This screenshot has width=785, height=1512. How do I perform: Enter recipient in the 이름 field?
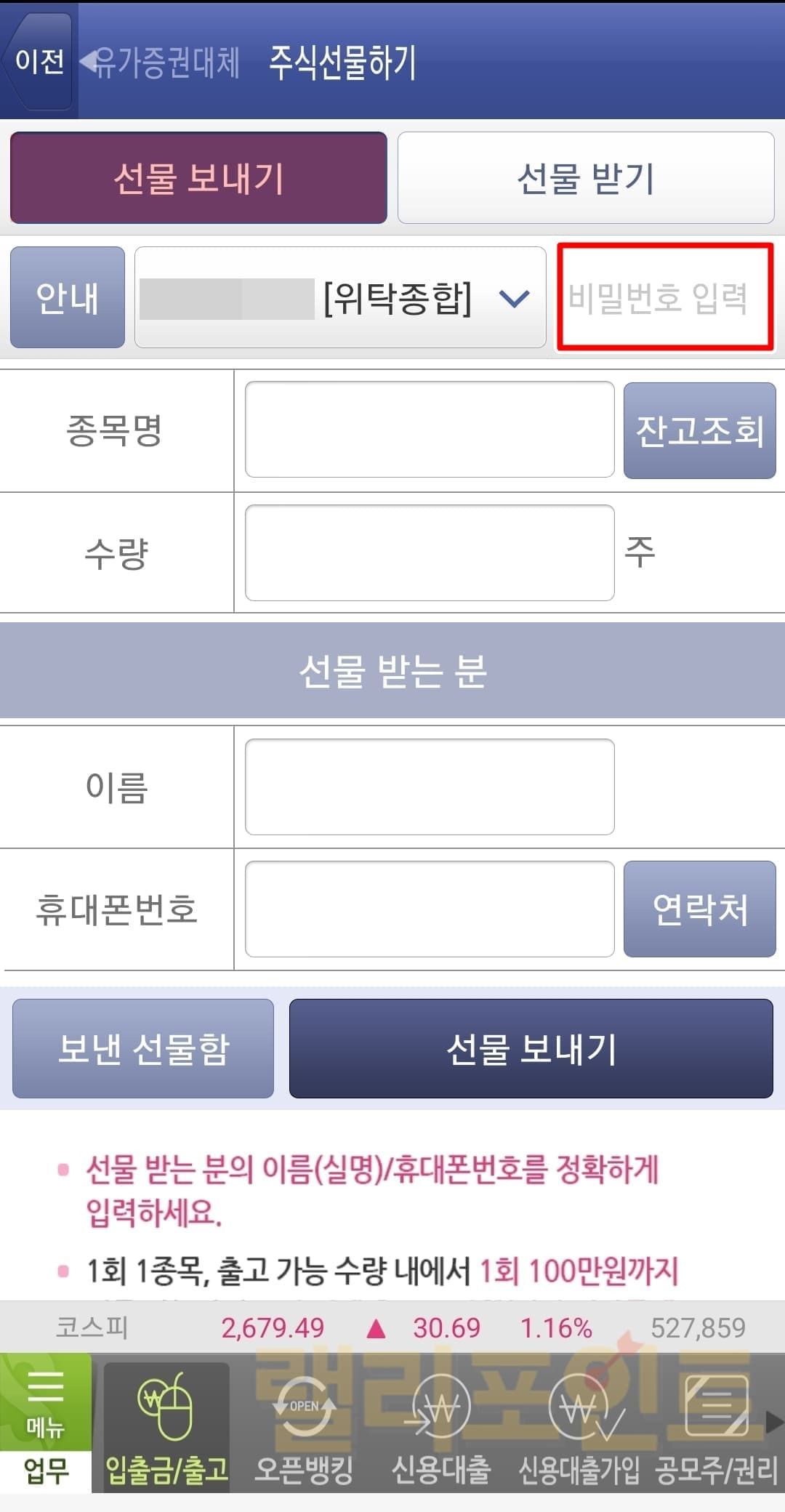430,787
